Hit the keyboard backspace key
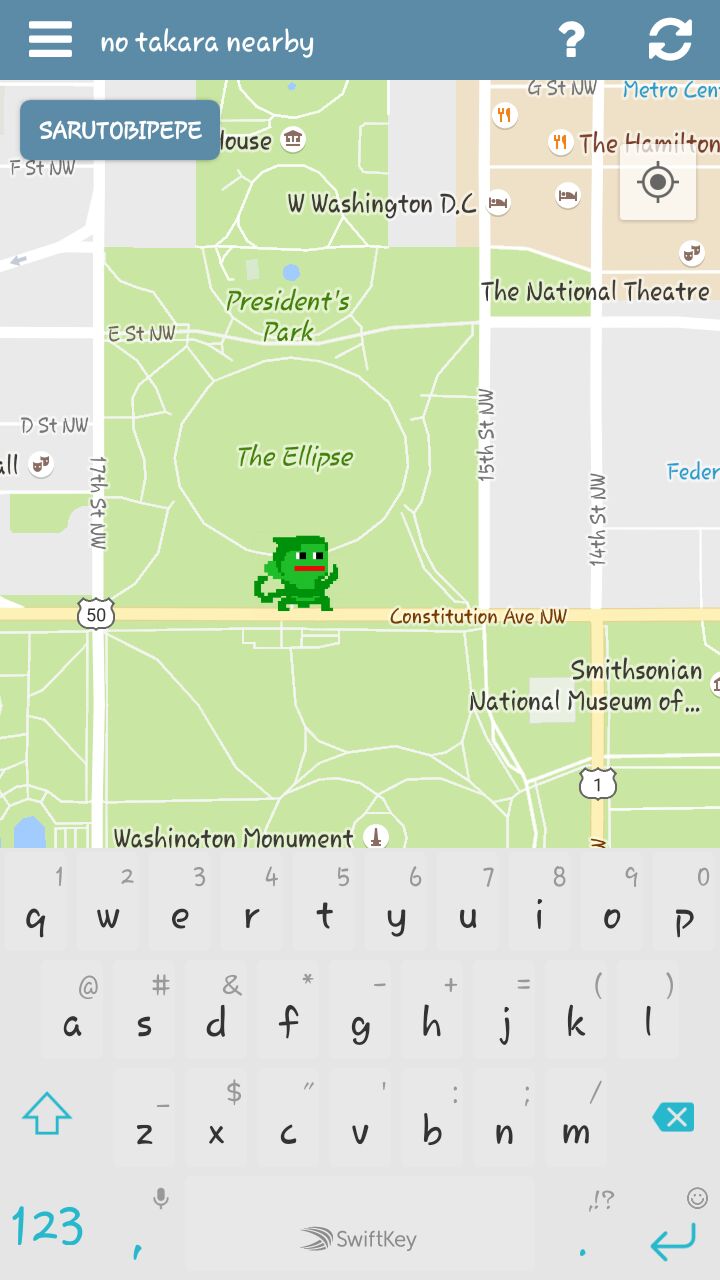 point(673,1117)
